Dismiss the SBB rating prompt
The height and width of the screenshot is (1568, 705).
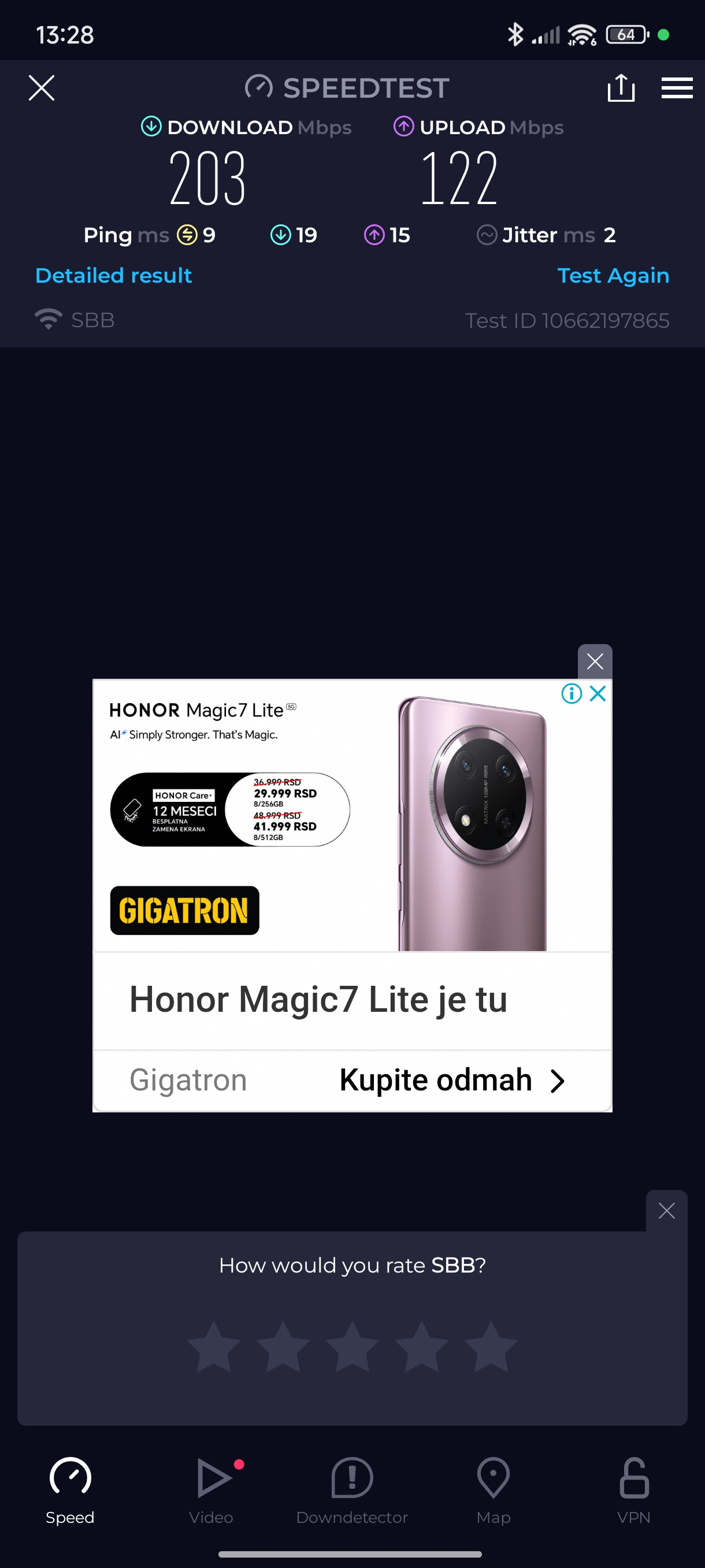[x=666, y=1211]
